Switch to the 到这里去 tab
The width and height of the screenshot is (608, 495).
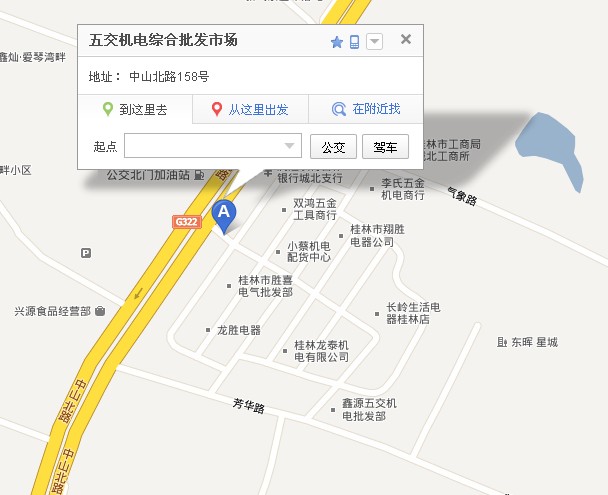[135, 109]
